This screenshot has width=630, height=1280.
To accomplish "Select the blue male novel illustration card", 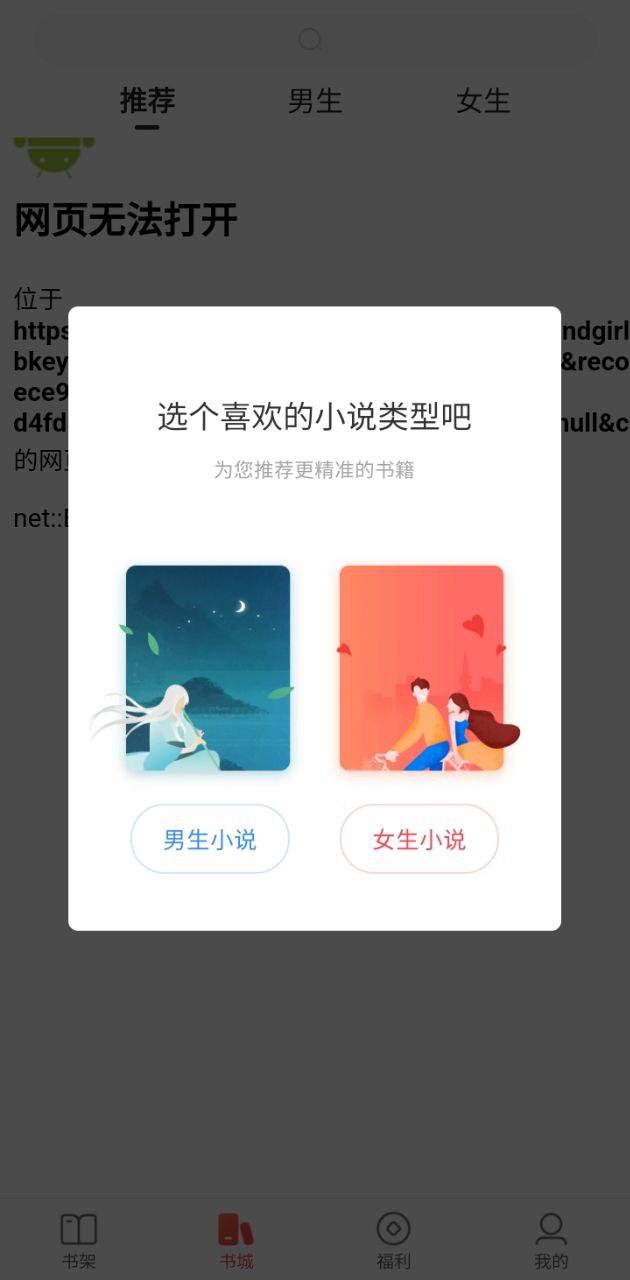I will (x=208, y=668).
